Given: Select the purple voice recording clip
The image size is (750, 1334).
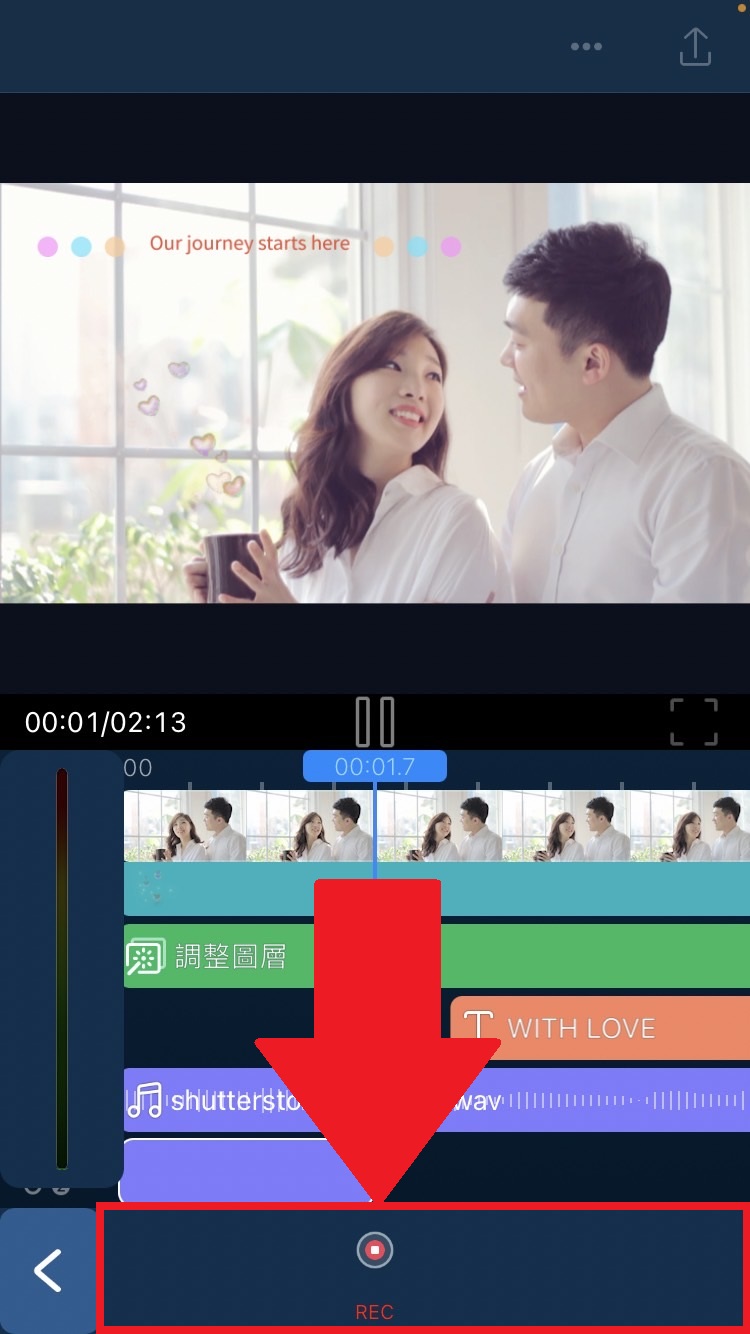Looking at the screenshot, I should click(200, 1170).
